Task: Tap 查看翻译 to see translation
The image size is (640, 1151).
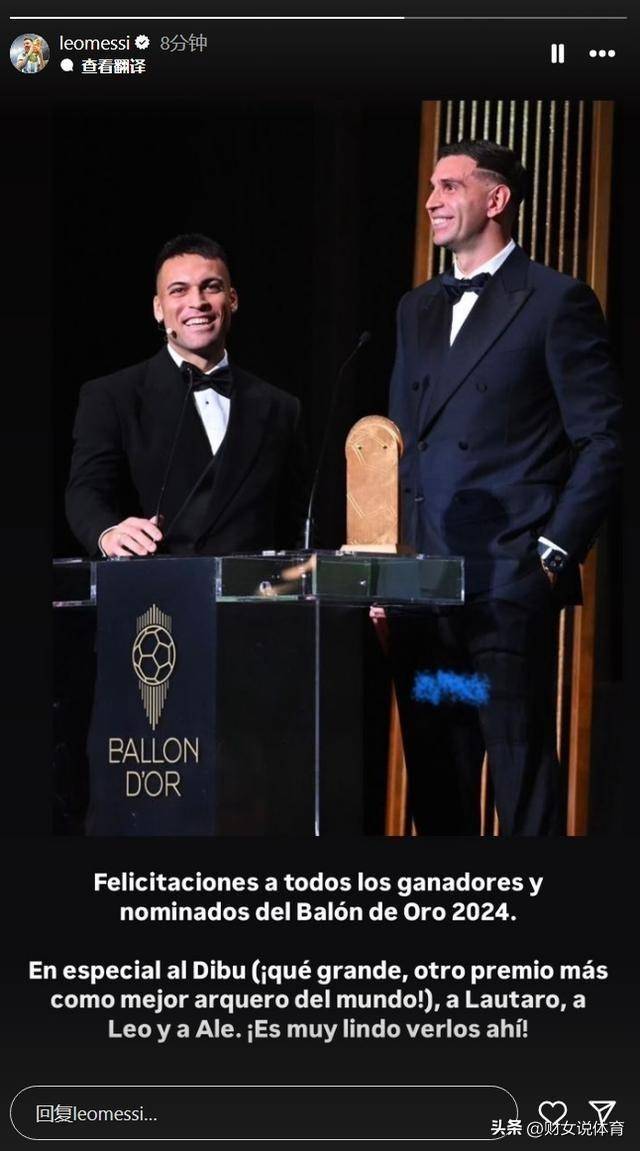Action: (x=112, y=66)
